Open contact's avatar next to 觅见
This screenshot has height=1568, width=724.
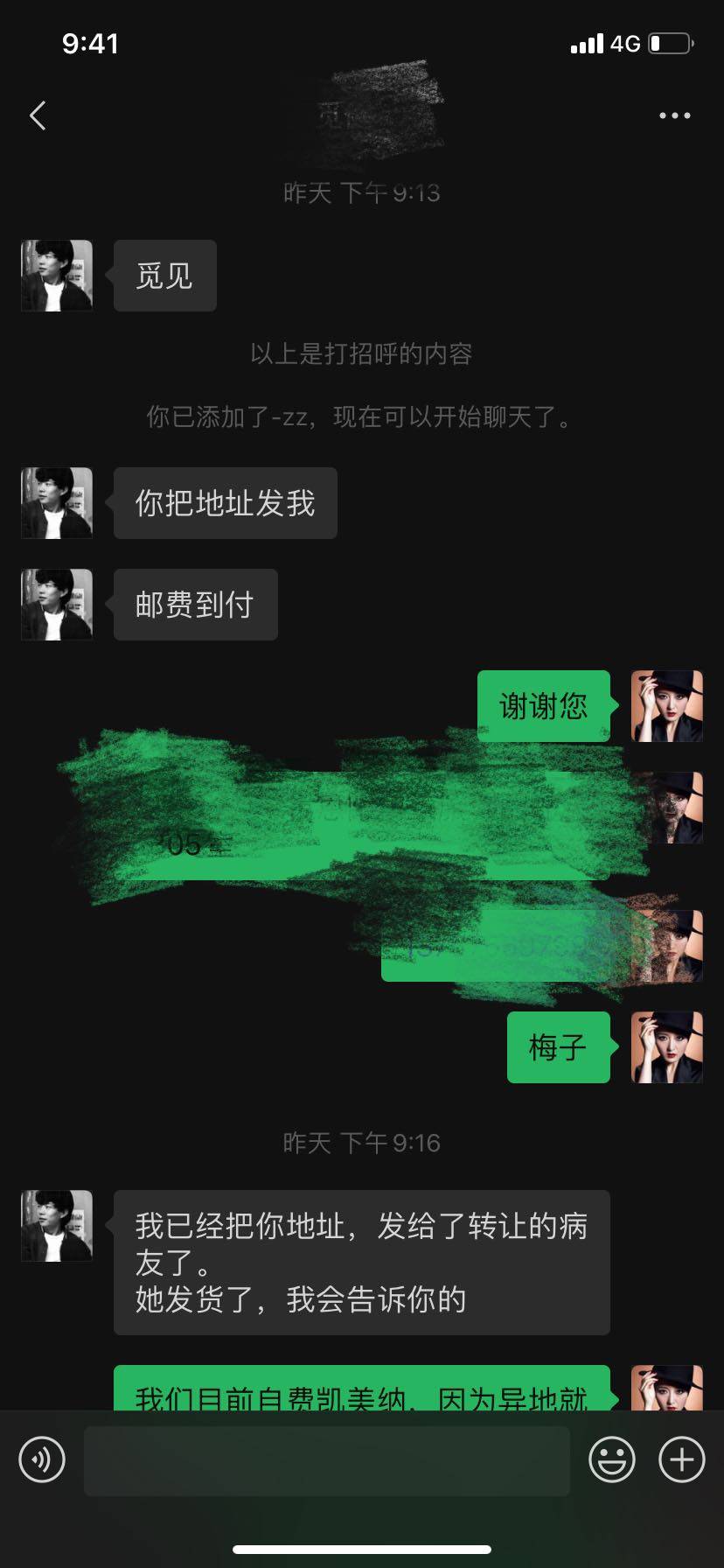point(57,276)
